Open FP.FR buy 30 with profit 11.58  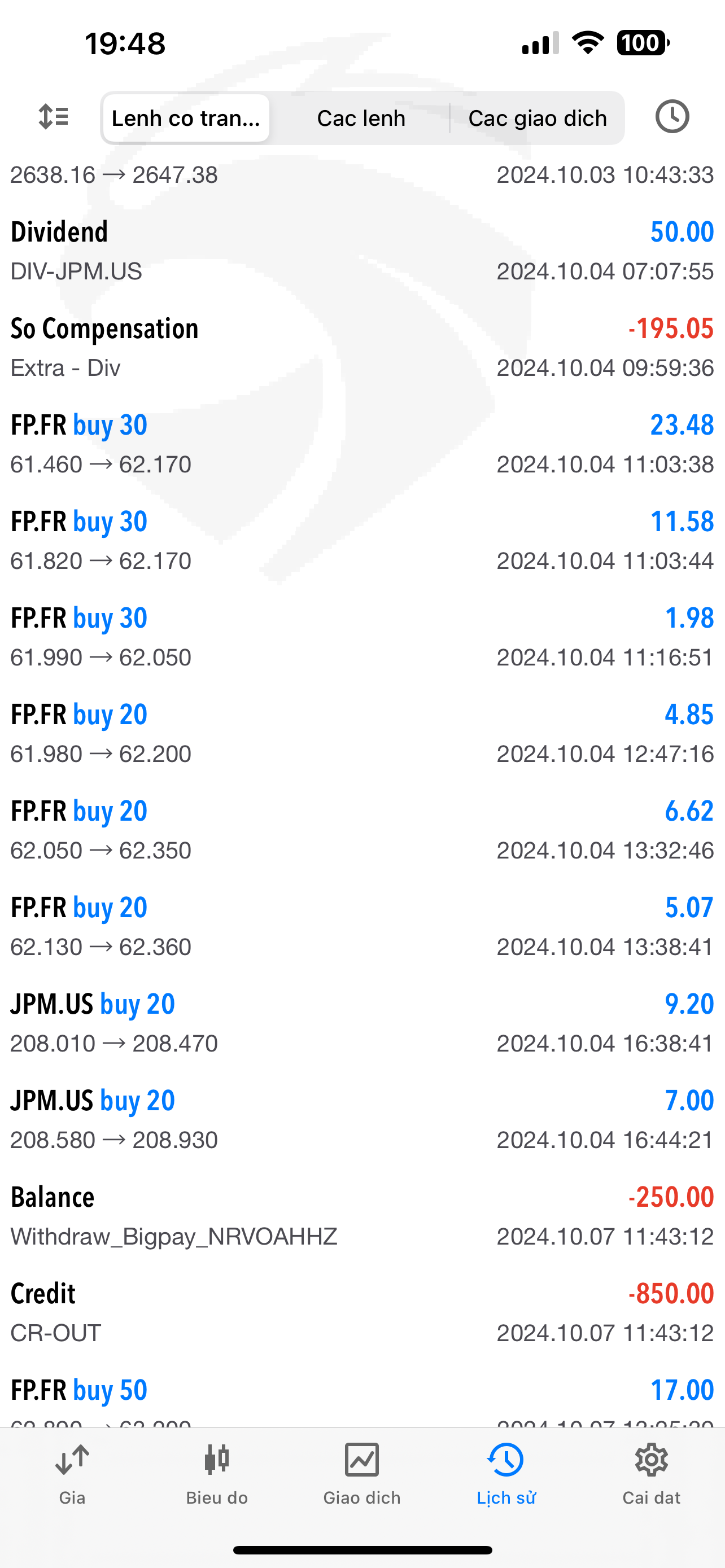point(361,541)
